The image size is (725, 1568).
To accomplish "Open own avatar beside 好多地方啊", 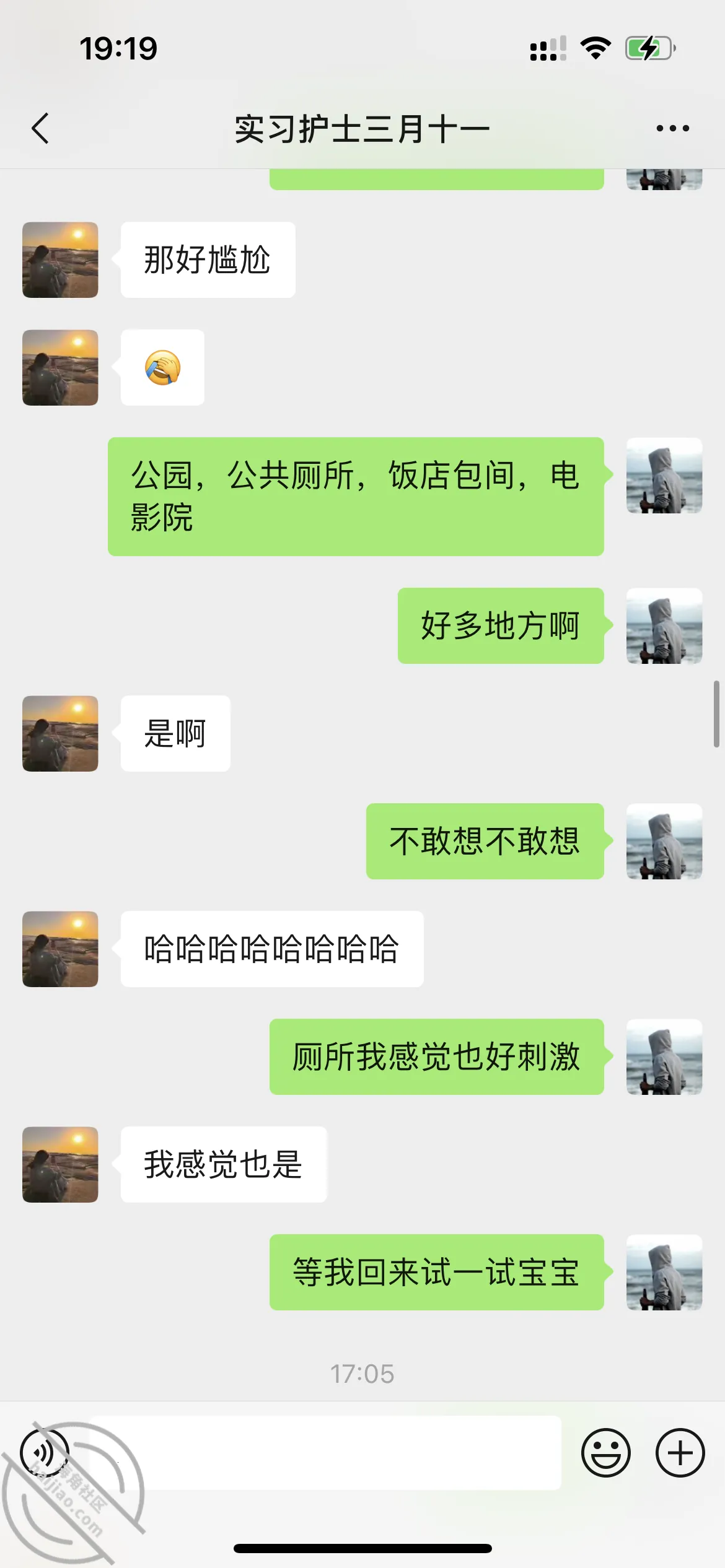I will 664,626.
